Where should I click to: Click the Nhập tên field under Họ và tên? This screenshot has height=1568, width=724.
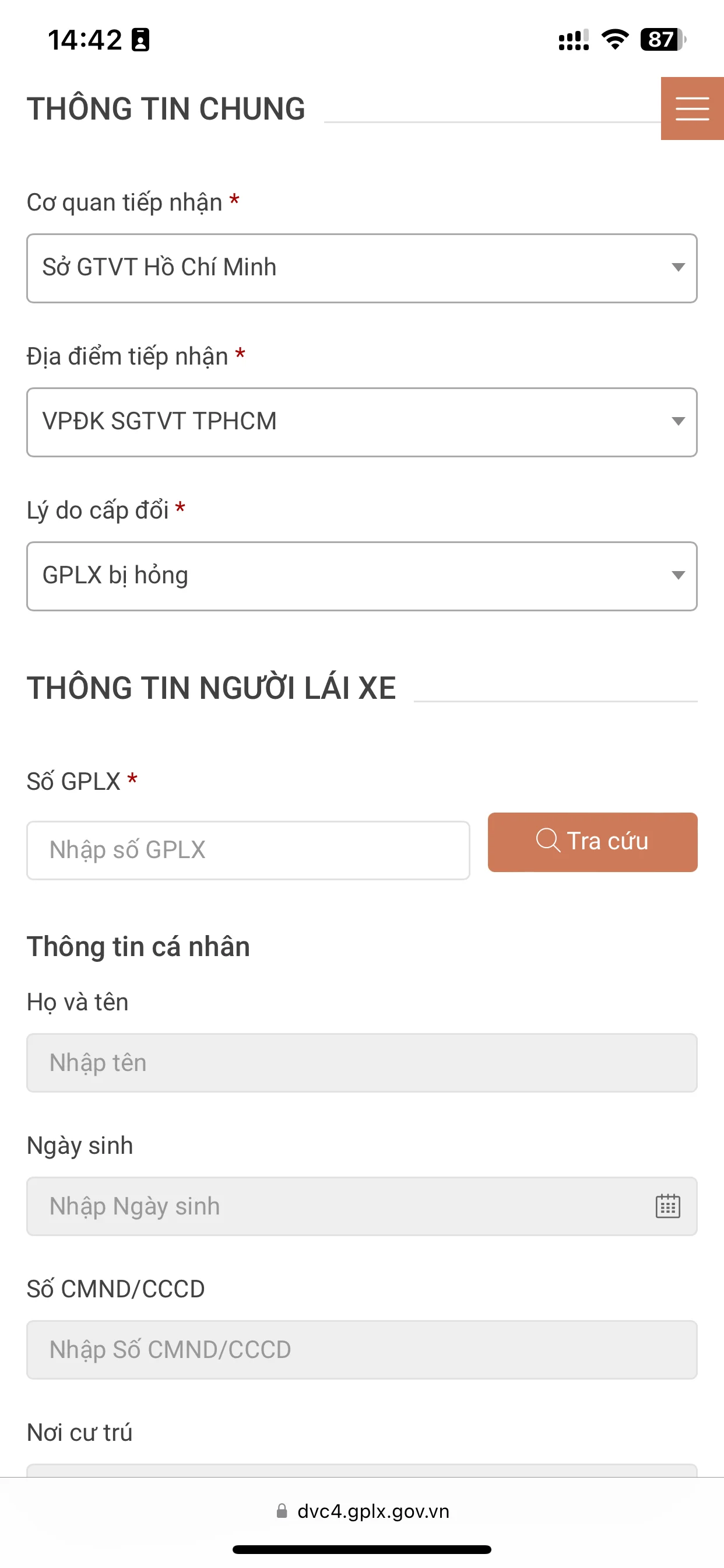pos(361,1063)
